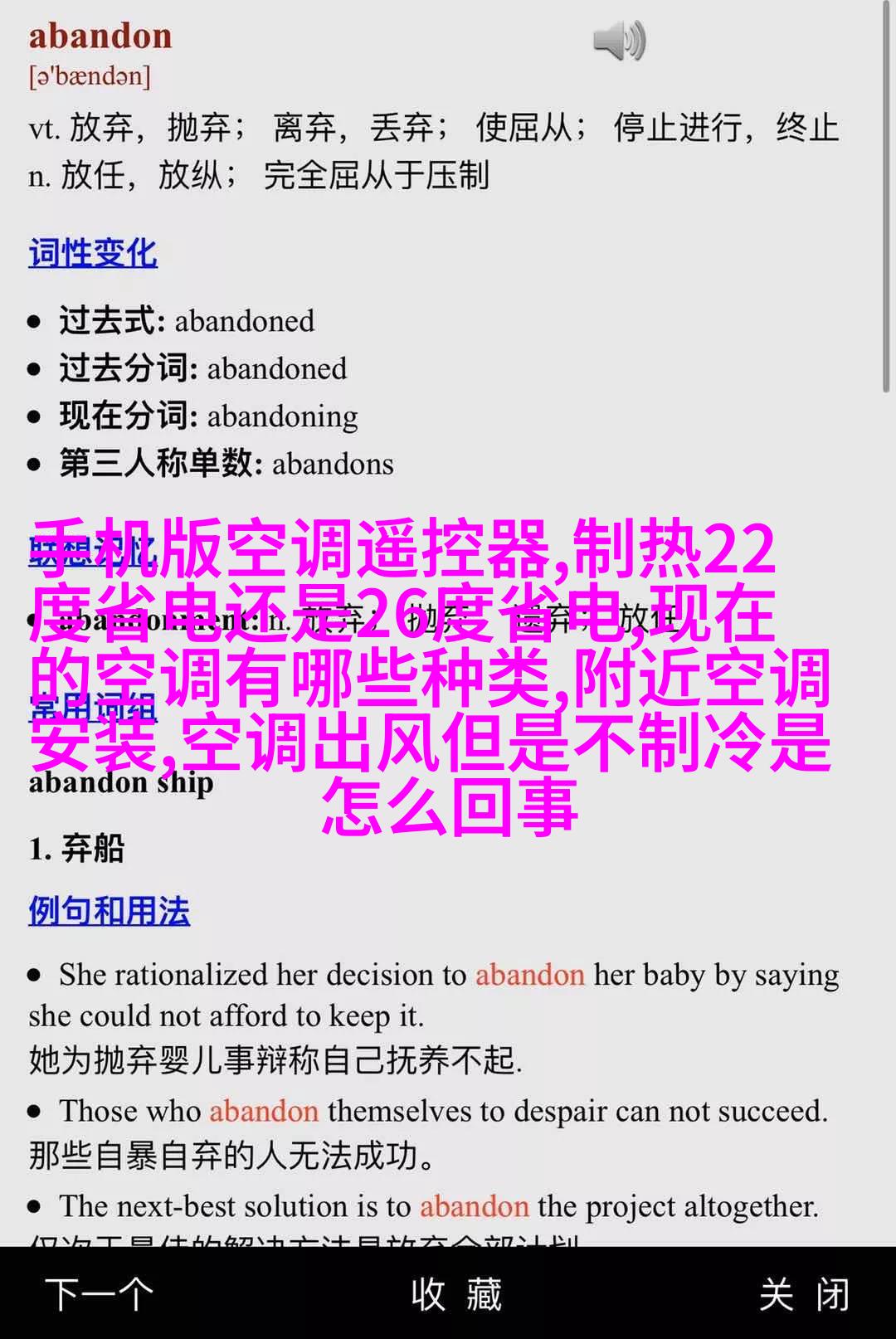Open the 词性变化 link

93,253
